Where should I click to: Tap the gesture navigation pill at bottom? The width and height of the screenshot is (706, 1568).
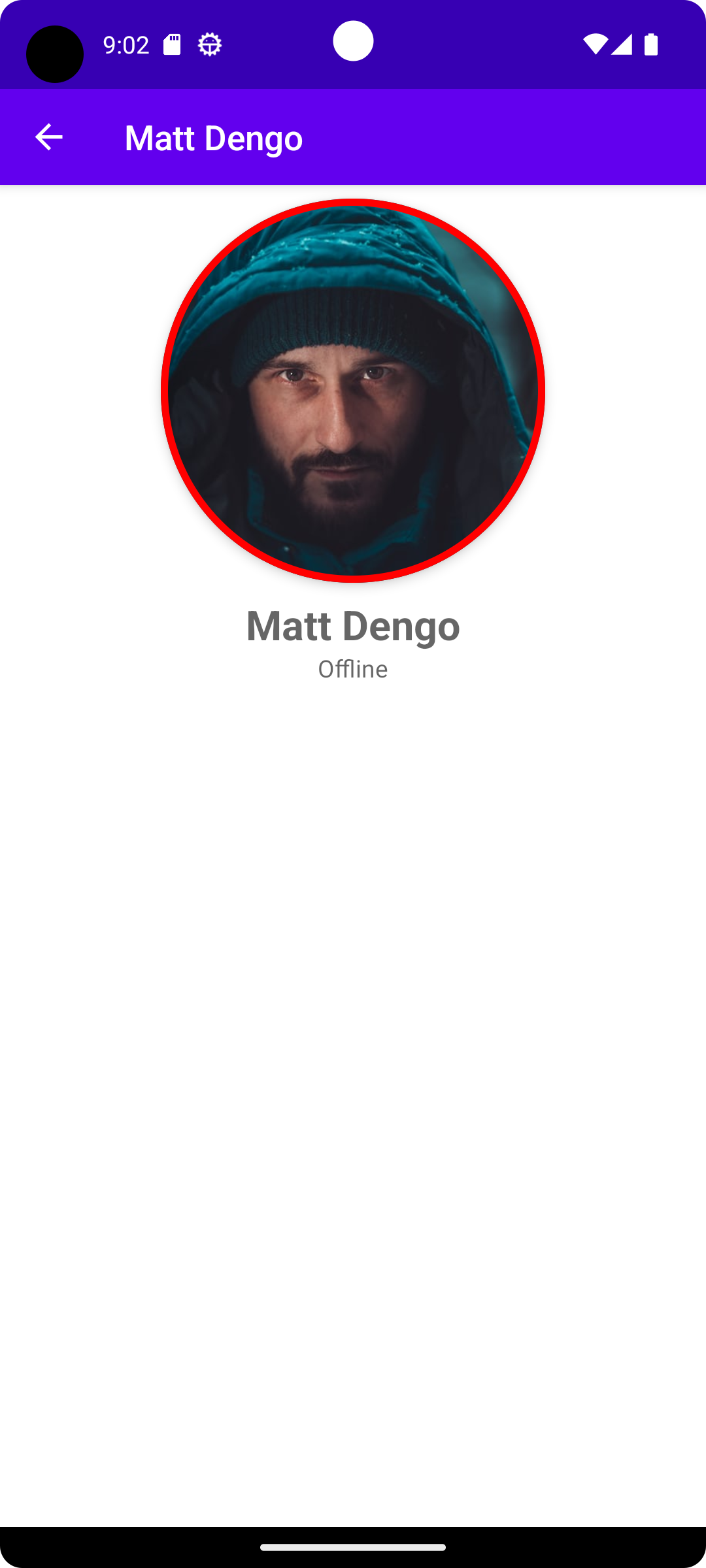click(x=353, y=1546)
